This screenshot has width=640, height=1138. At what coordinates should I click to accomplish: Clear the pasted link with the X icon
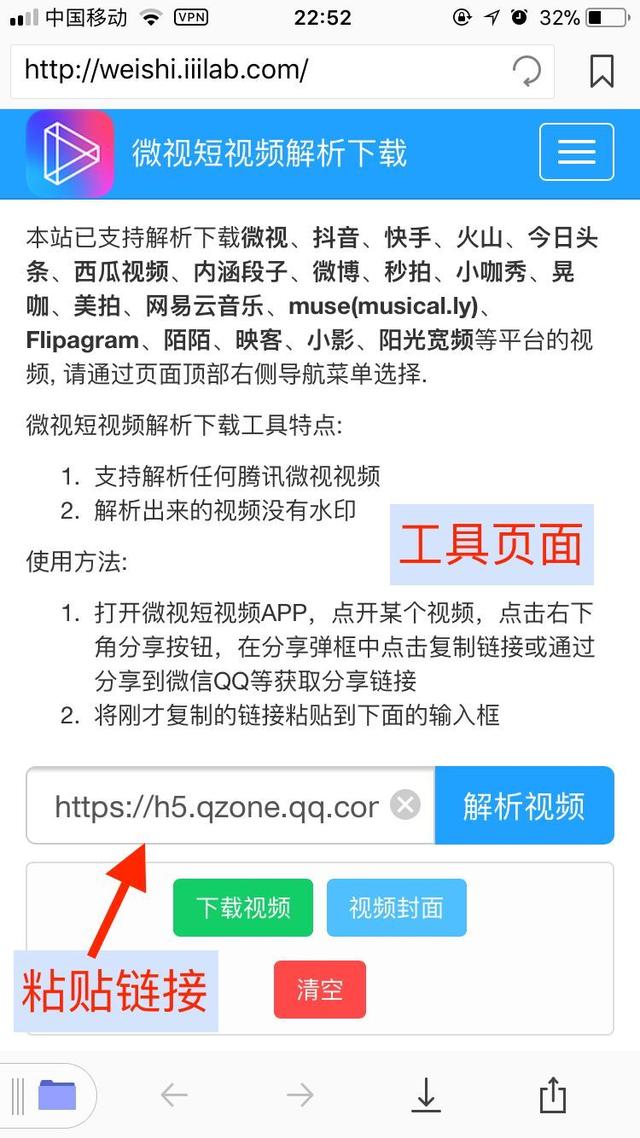405,805
